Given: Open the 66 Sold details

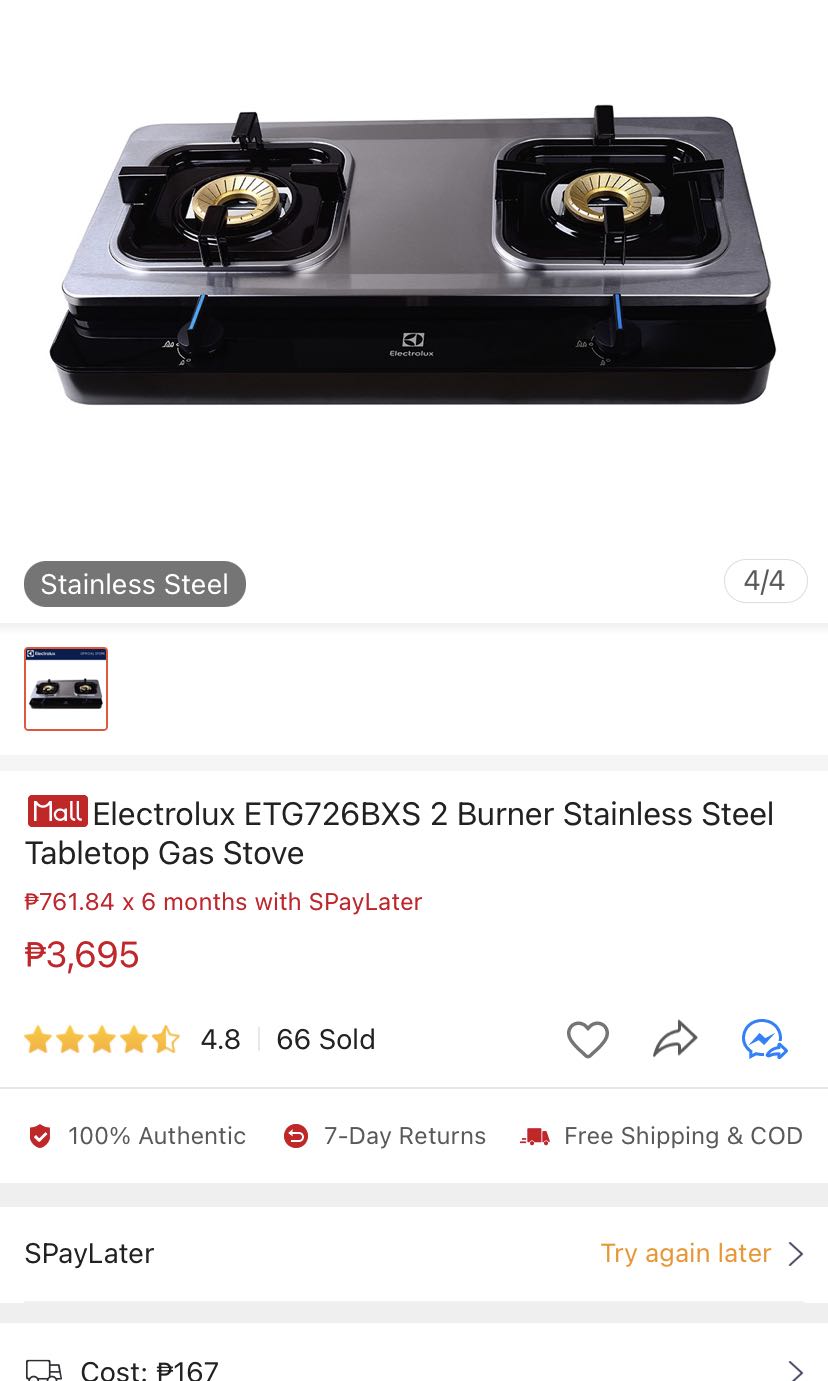Looking at the screenshot, I should click(x=325, y=1040).
